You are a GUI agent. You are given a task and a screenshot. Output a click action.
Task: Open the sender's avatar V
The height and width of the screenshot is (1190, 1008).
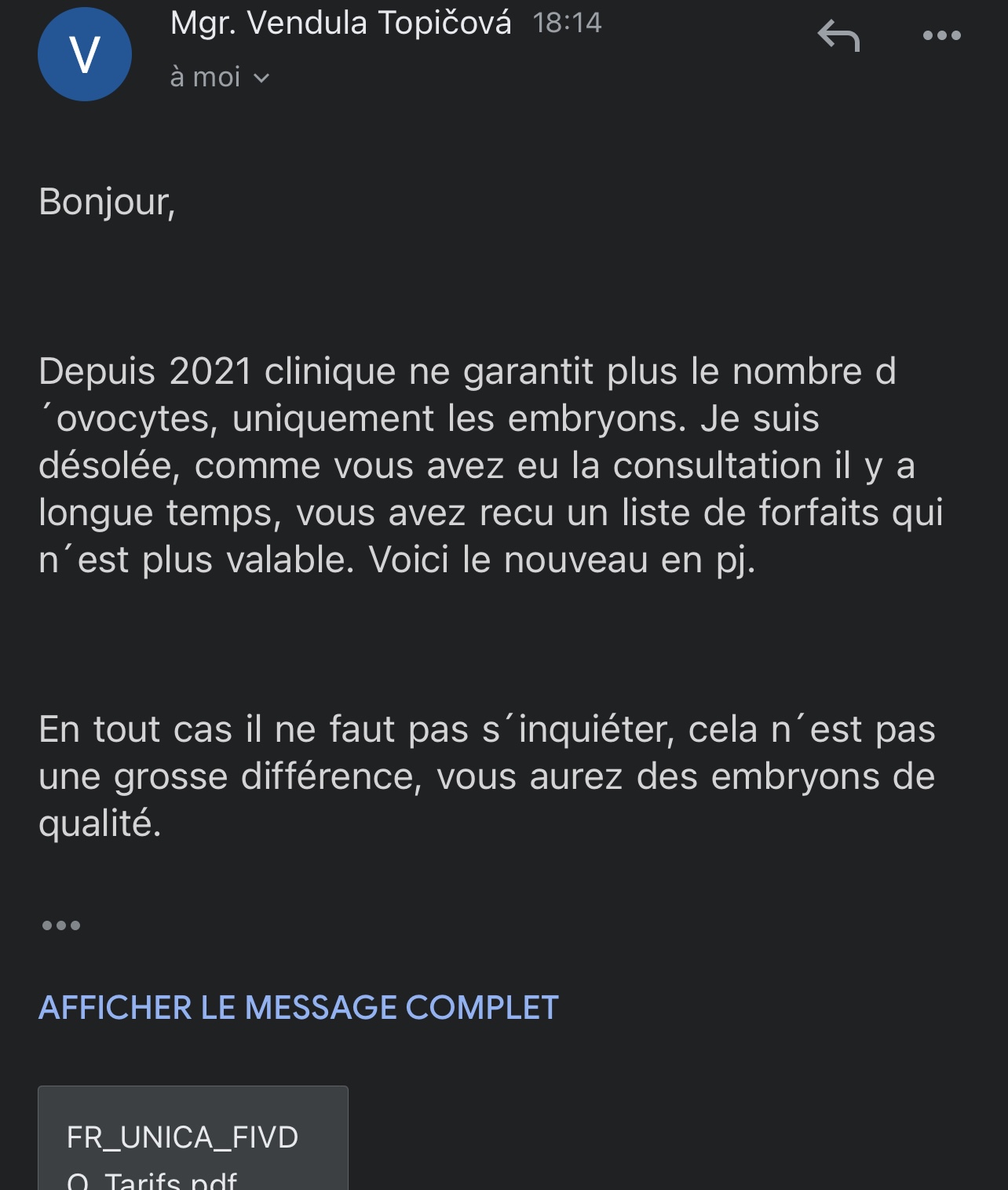[x=85, y=54]
